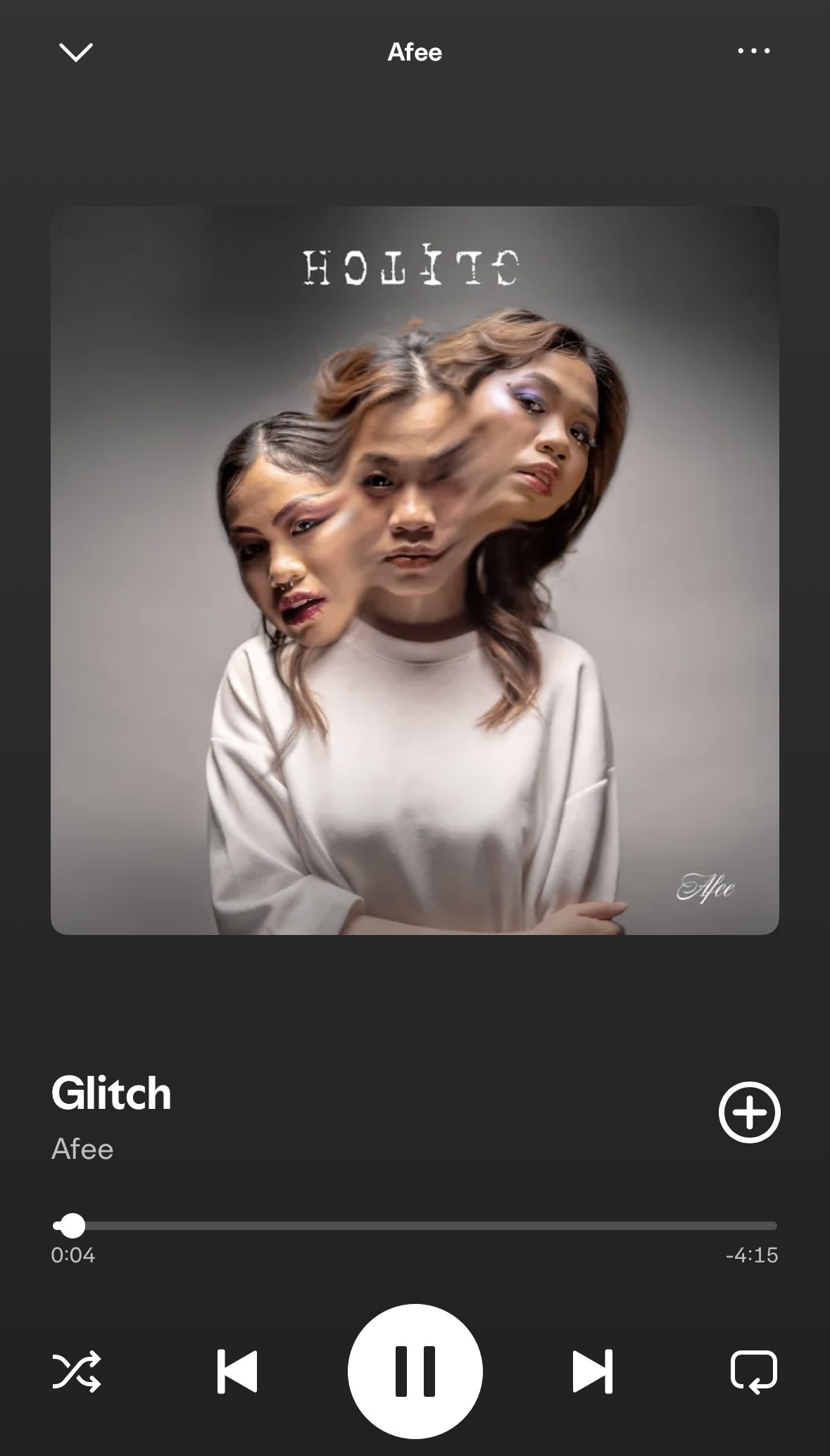Skip to the next track
This screenshot has width=830, height=1456.
tap(592, 1371)
